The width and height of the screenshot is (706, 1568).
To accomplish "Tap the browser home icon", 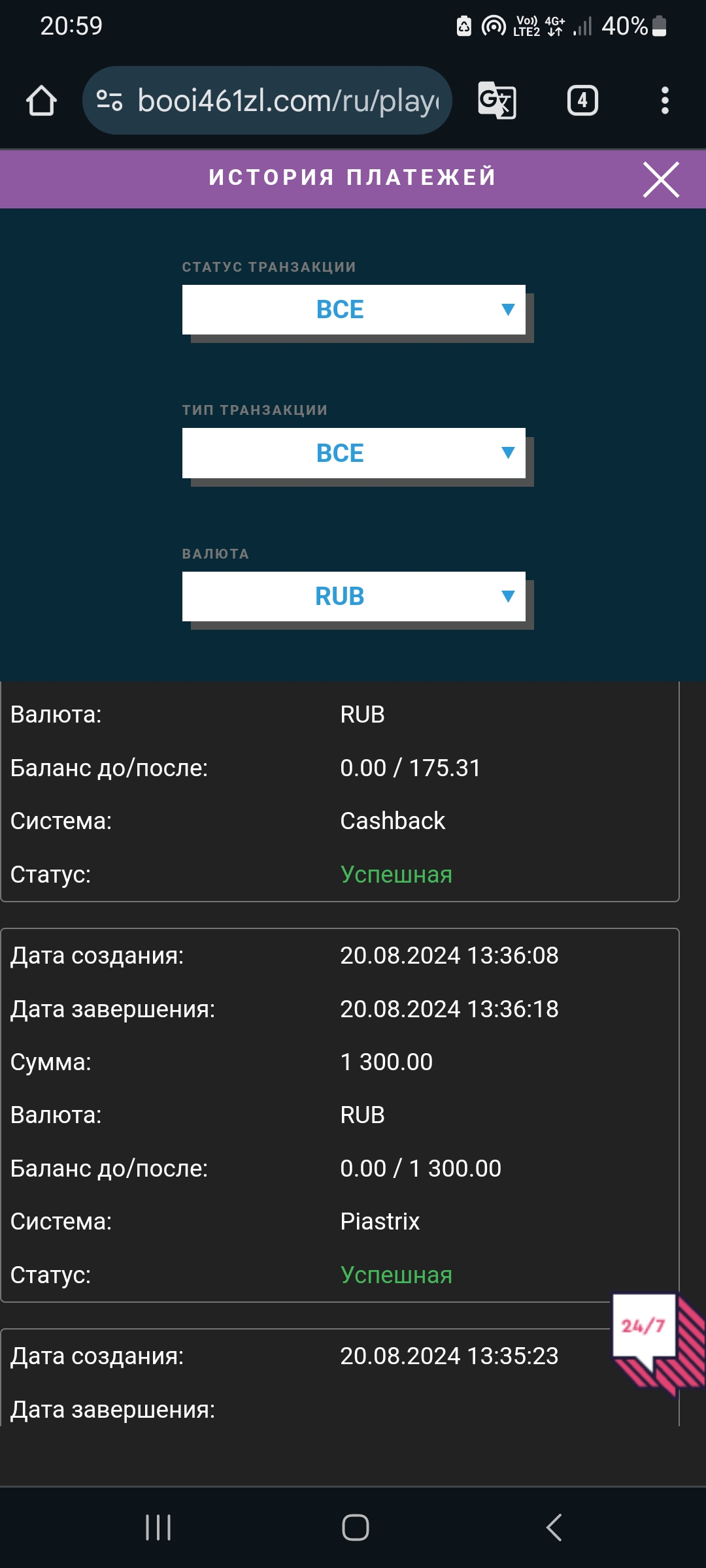I will [41, 101].
